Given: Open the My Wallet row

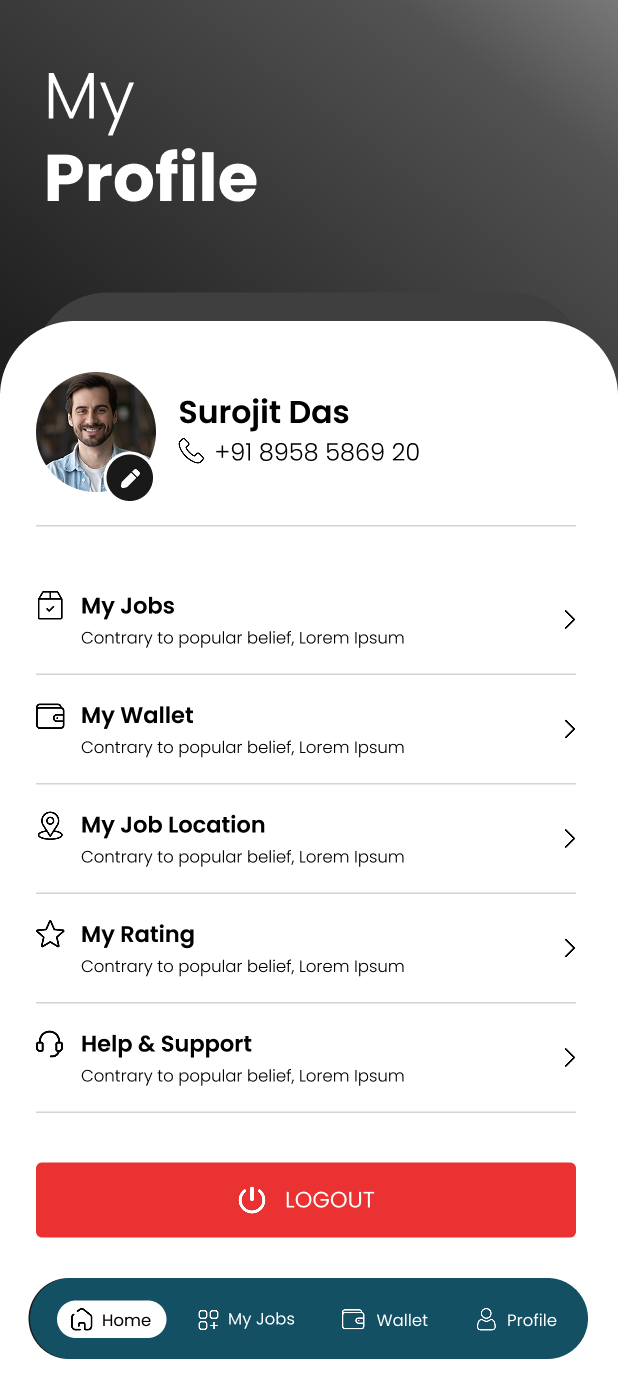Looking at the screenshot, I should pos(305,730).
